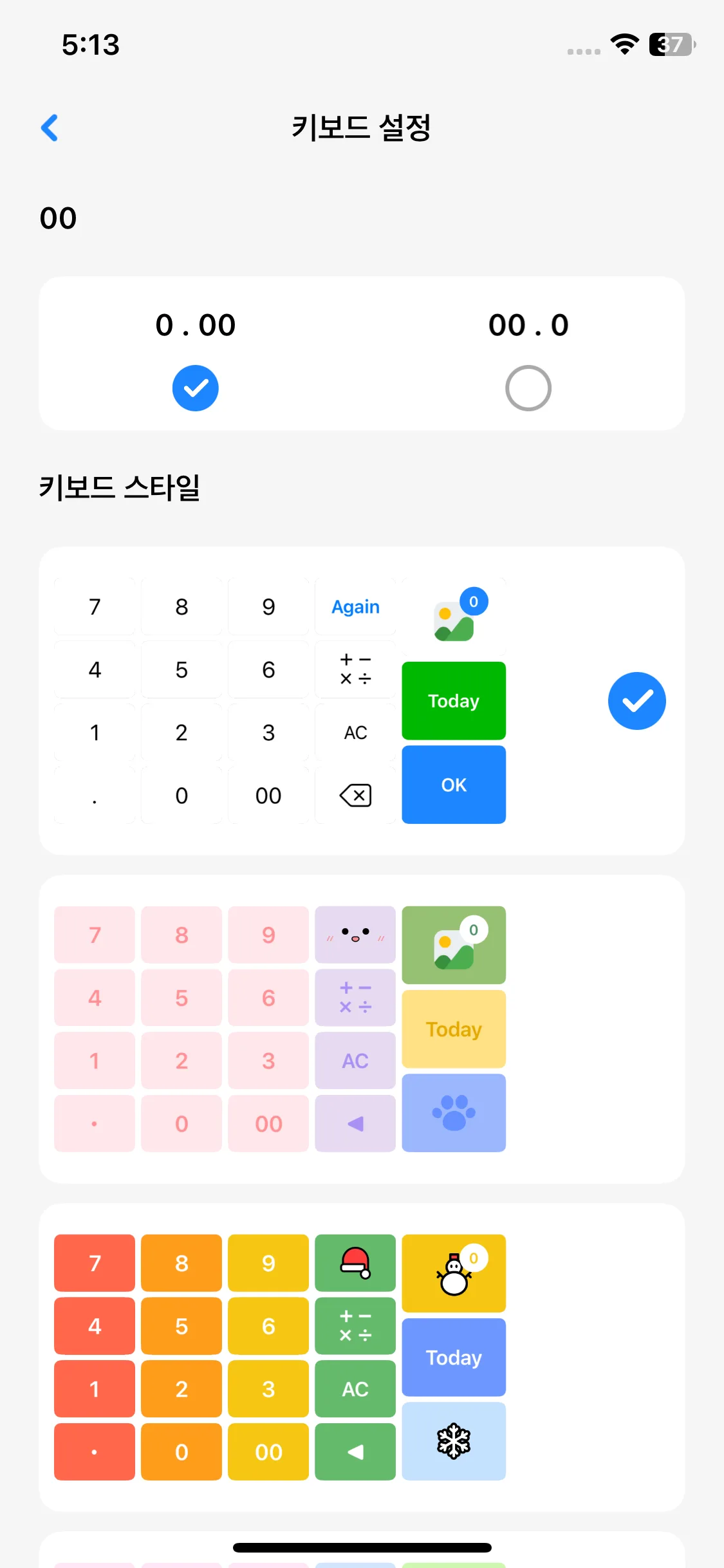Image resolution: width=724 pixels, height=1568 pixels.
Task: Click the cute face key on the pastel keyboard
Action: [355, 935]
